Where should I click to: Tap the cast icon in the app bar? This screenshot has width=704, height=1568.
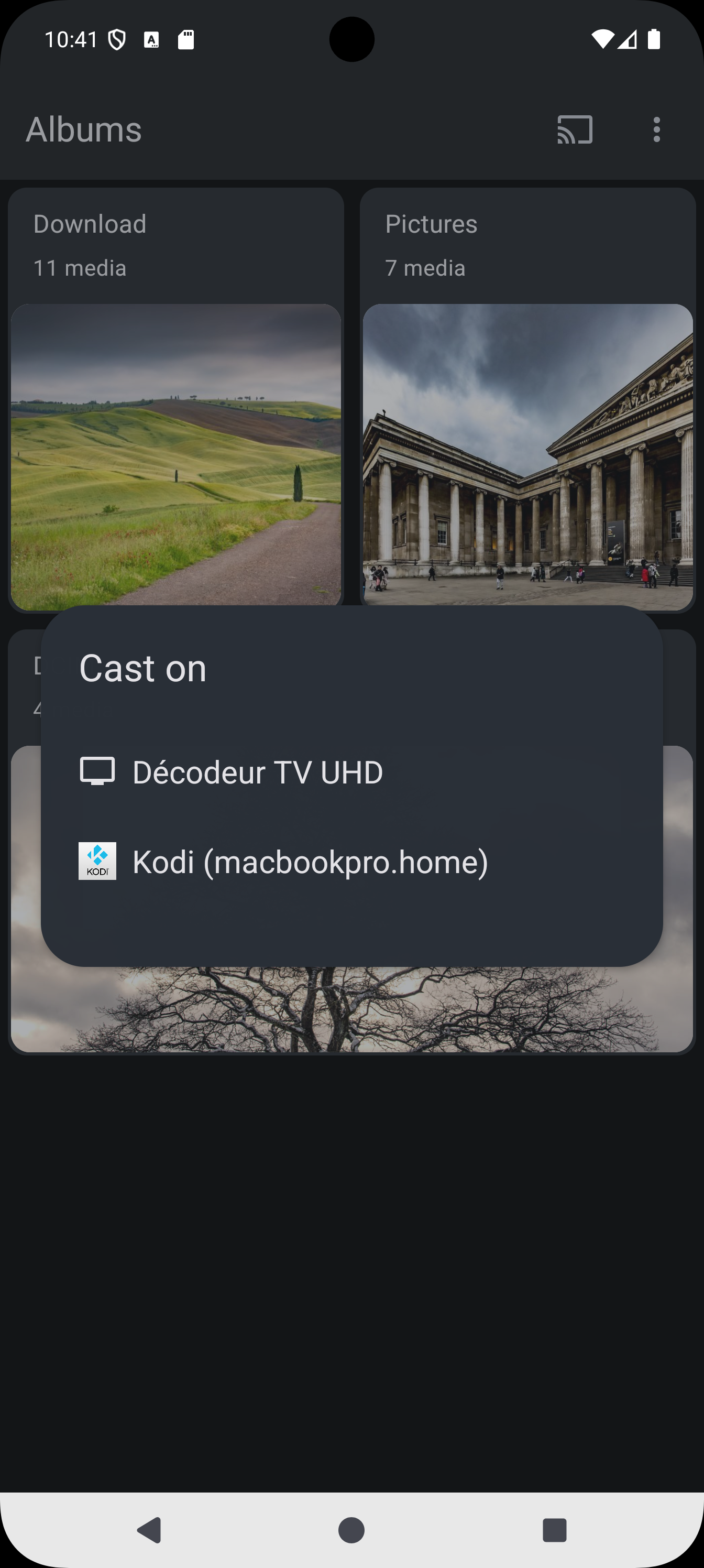point(575,129)
